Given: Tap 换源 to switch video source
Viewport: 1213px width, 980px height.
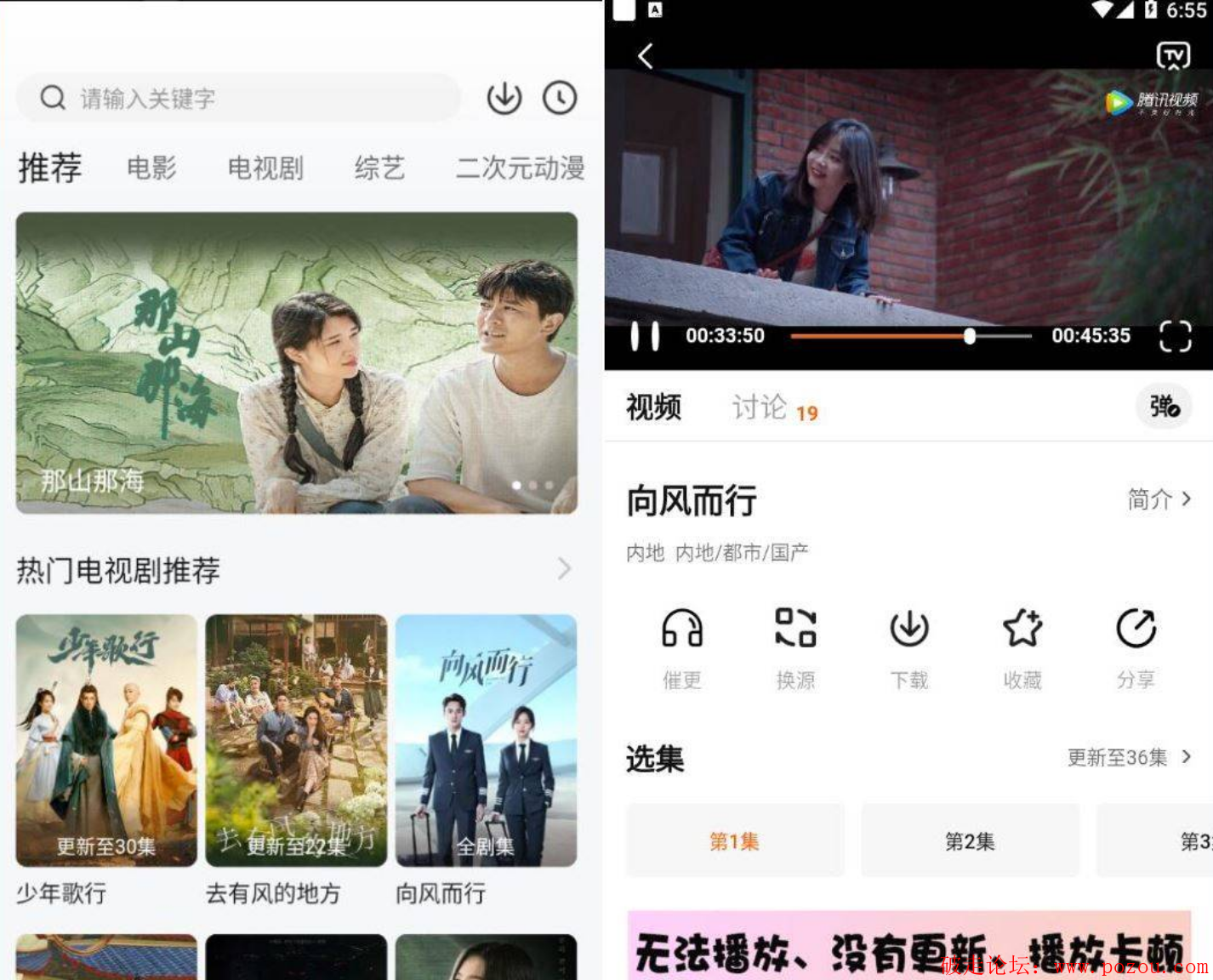Looking at the screenshot, I should point(795,647).
